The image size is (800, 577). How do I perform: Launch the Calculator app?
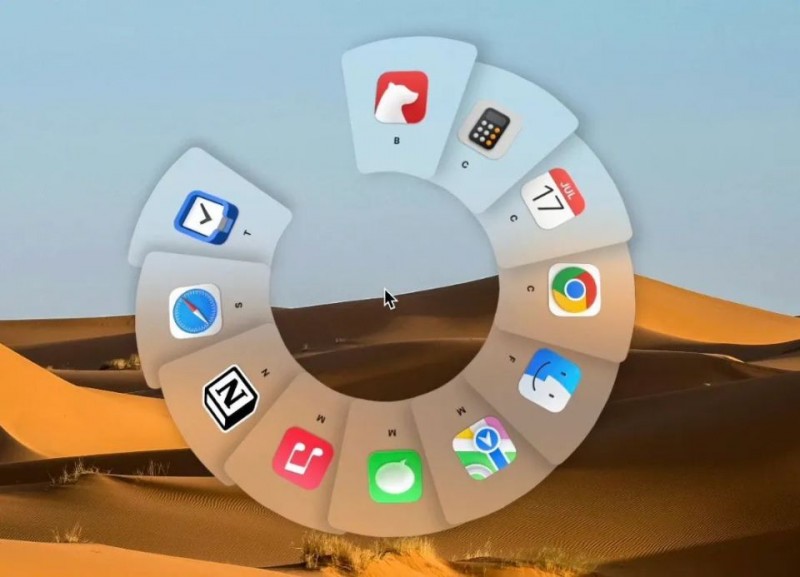485,129
